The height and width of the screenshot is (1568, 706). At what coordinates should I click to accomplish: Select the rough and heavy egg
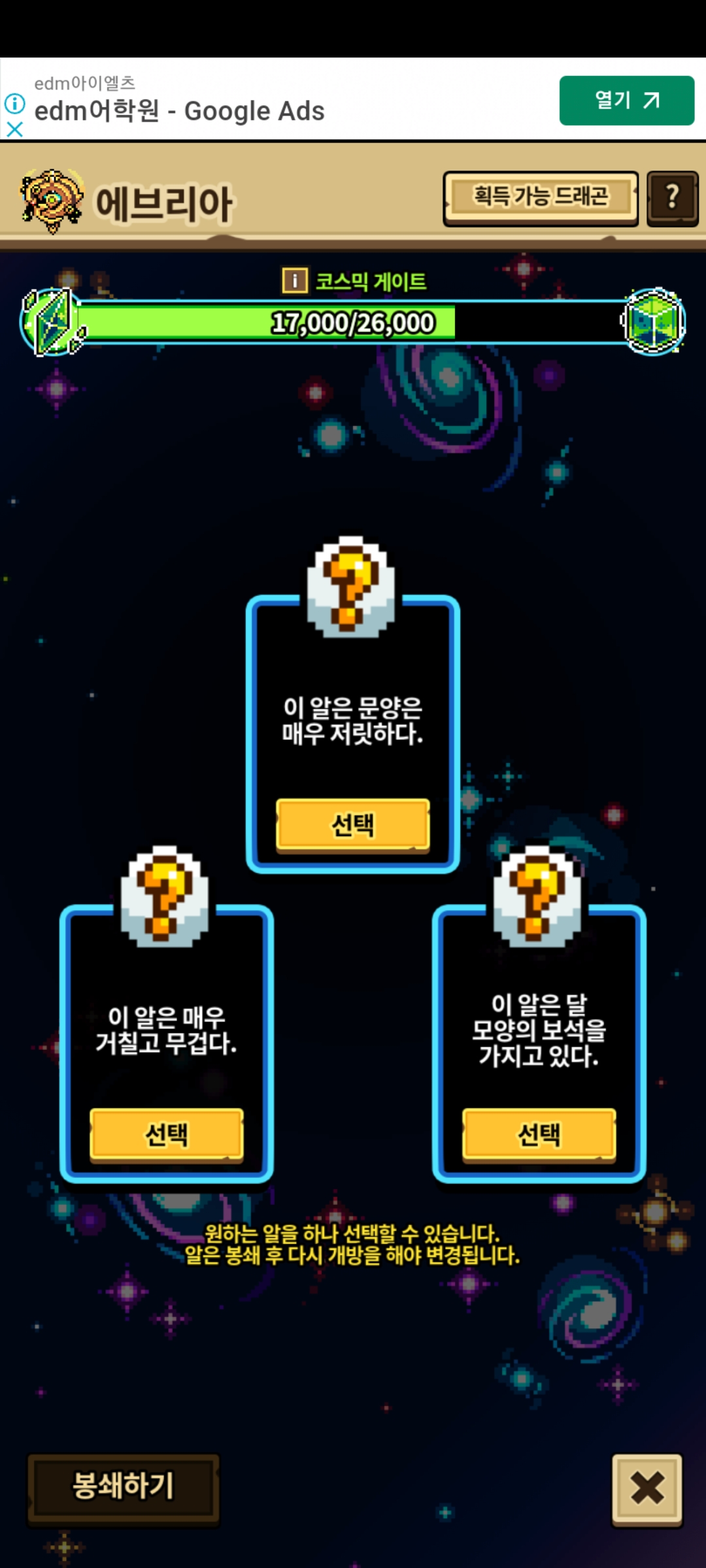(166, 1135)
